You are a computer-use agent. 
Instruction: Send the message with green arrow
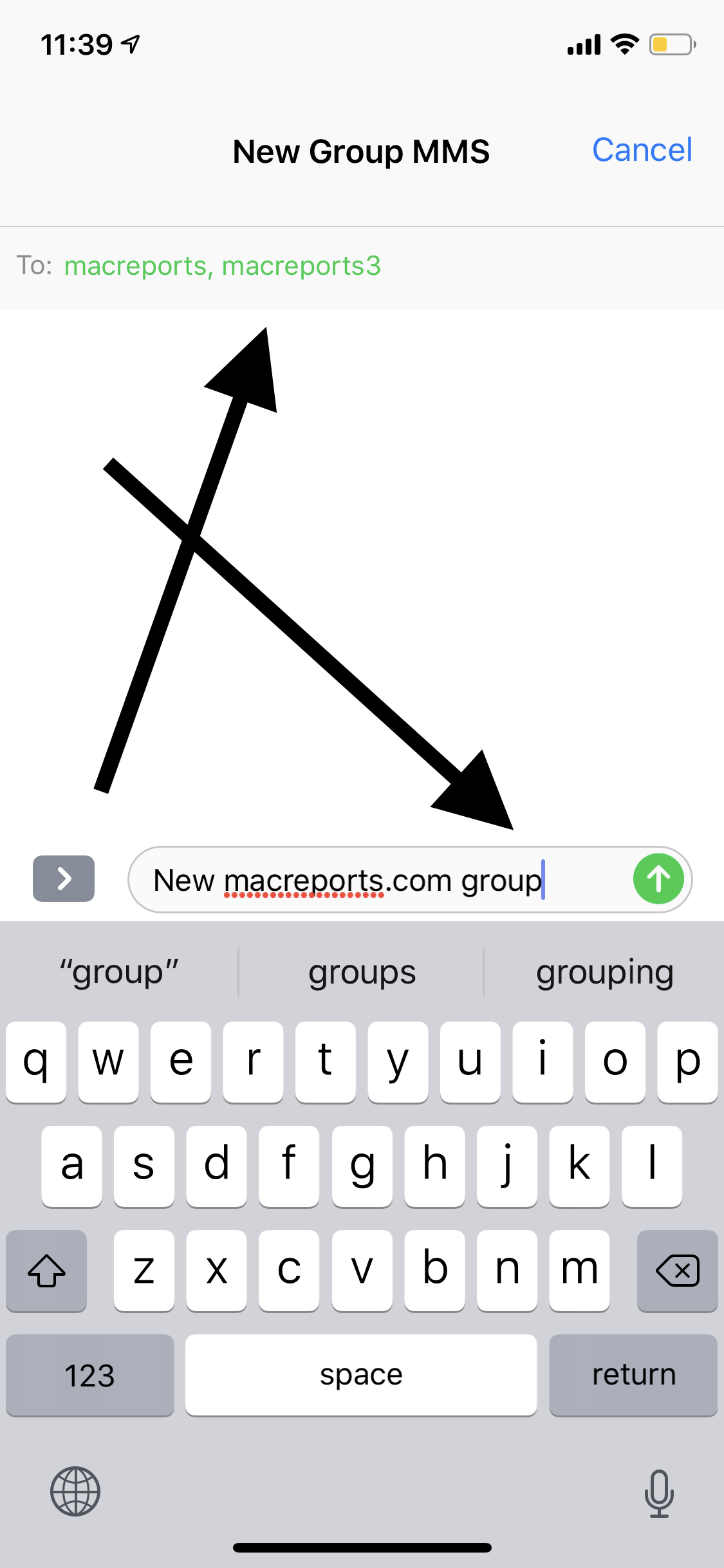[x=658, y=879]
